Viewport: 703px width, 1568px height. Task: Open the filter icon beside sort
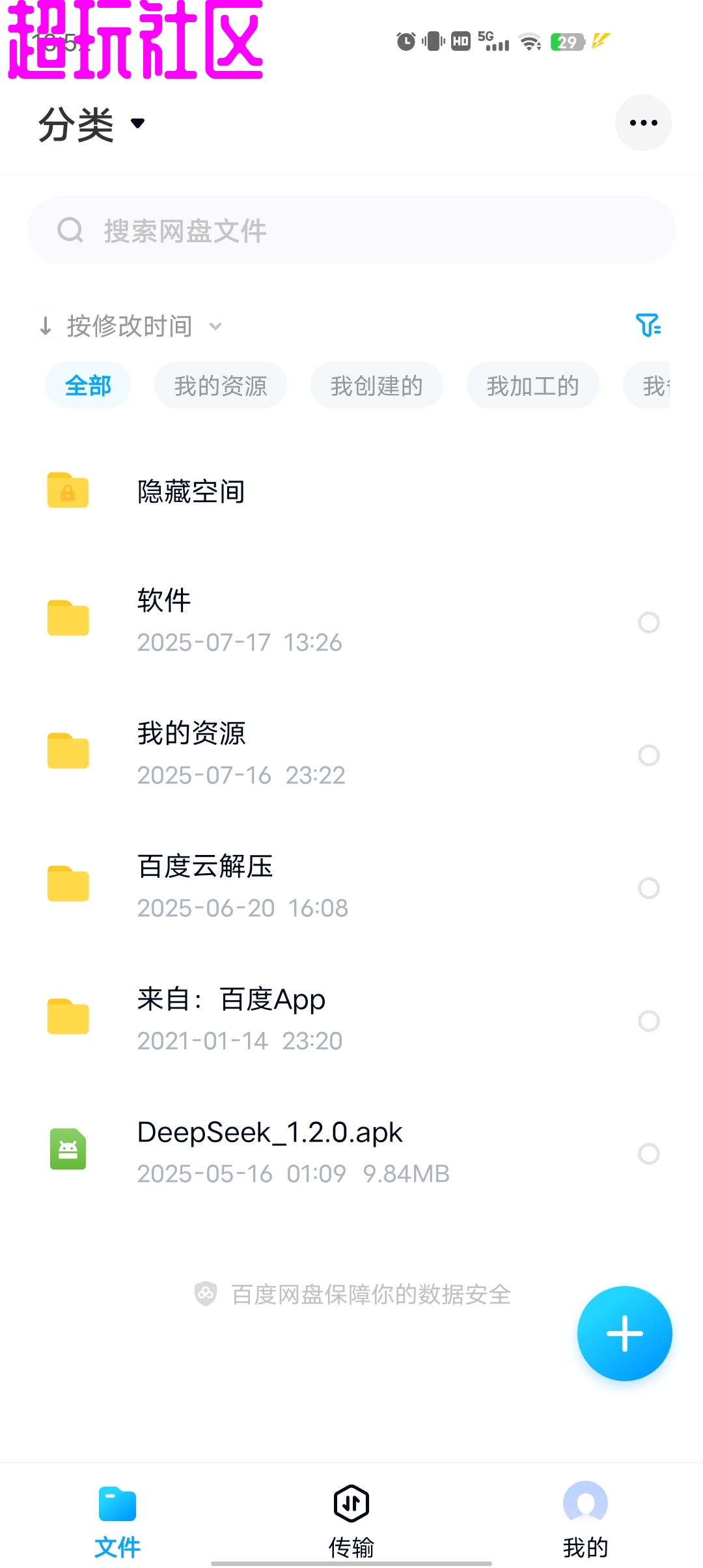click(x=648, y=325)
